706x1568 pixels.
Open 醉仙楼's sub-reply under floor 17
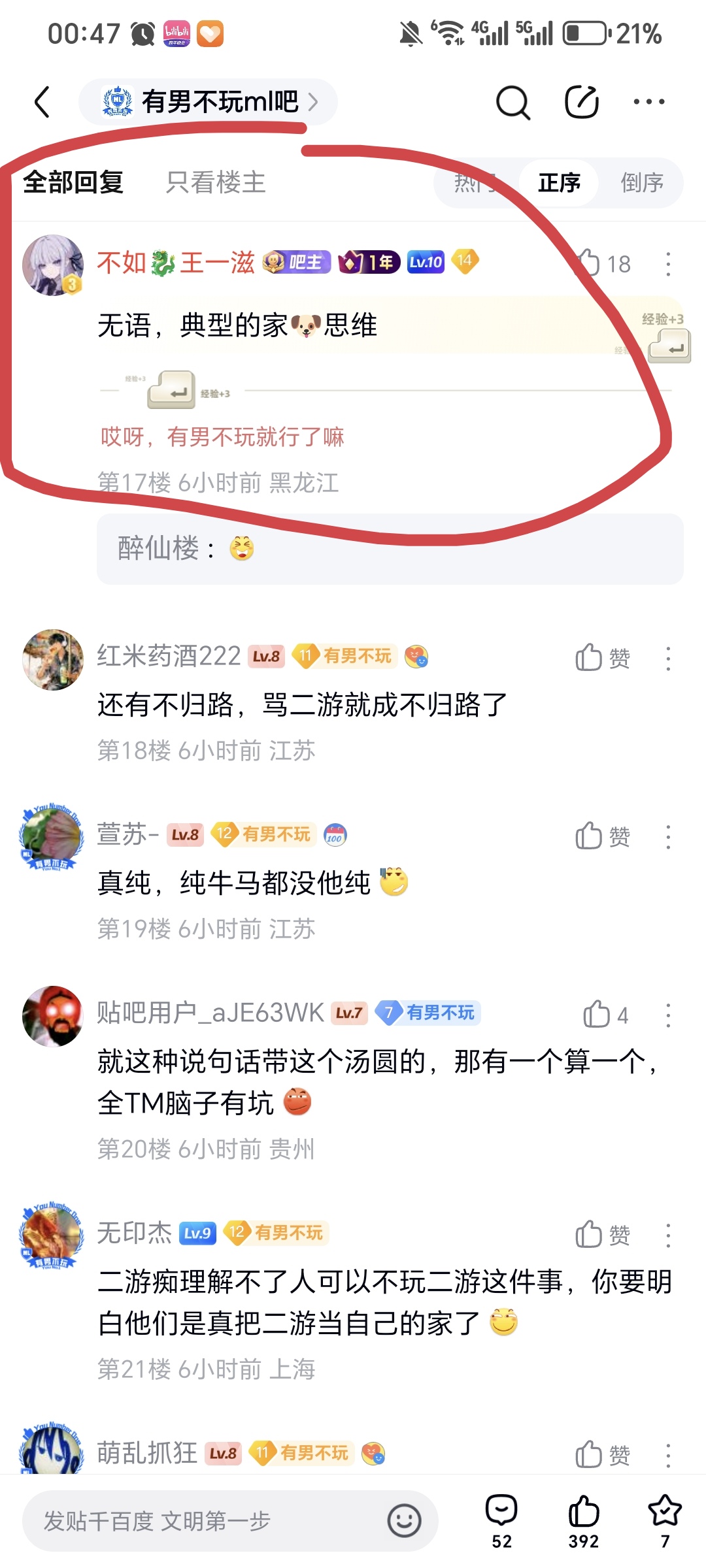point(390,548)
